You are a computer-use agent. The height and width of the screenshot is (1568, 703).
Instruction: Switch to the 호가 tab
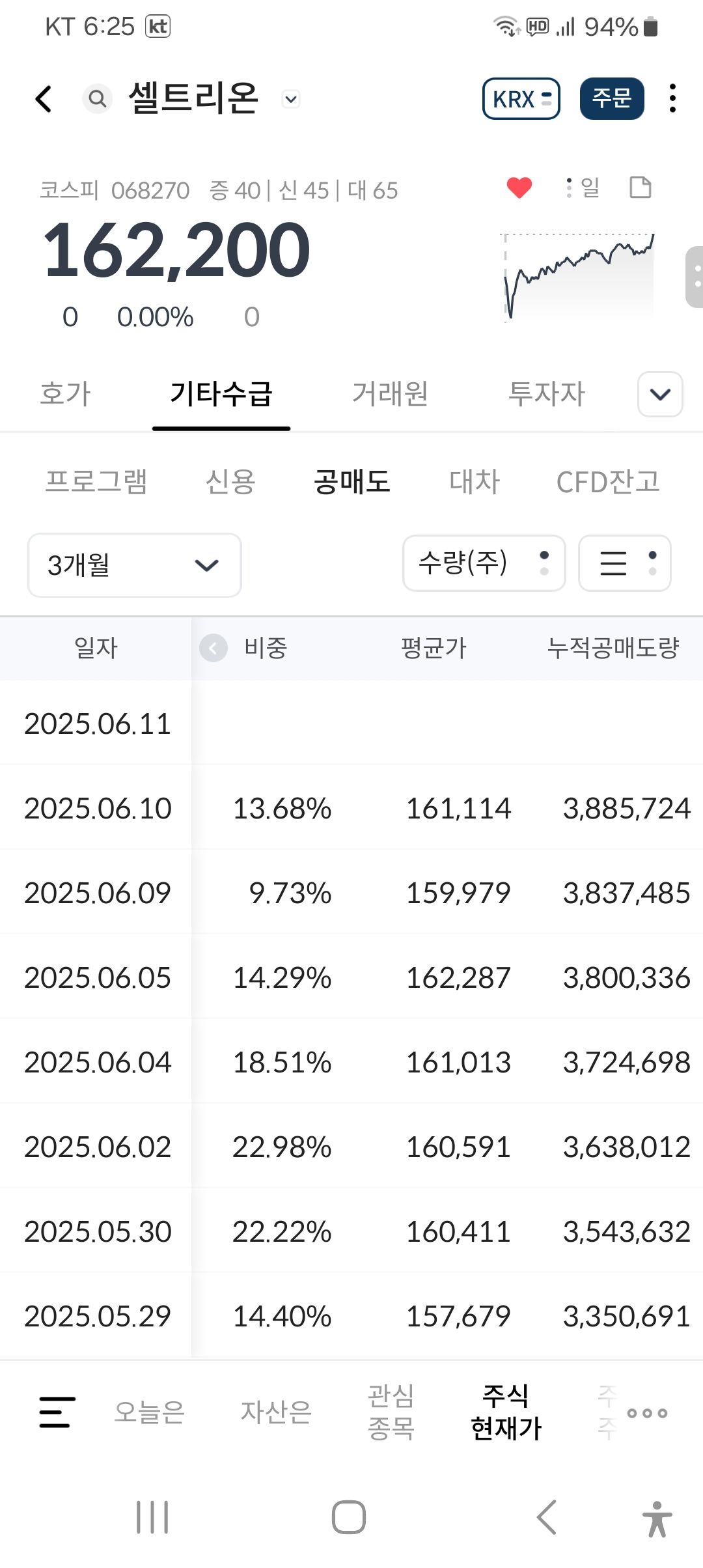[65, 394]
